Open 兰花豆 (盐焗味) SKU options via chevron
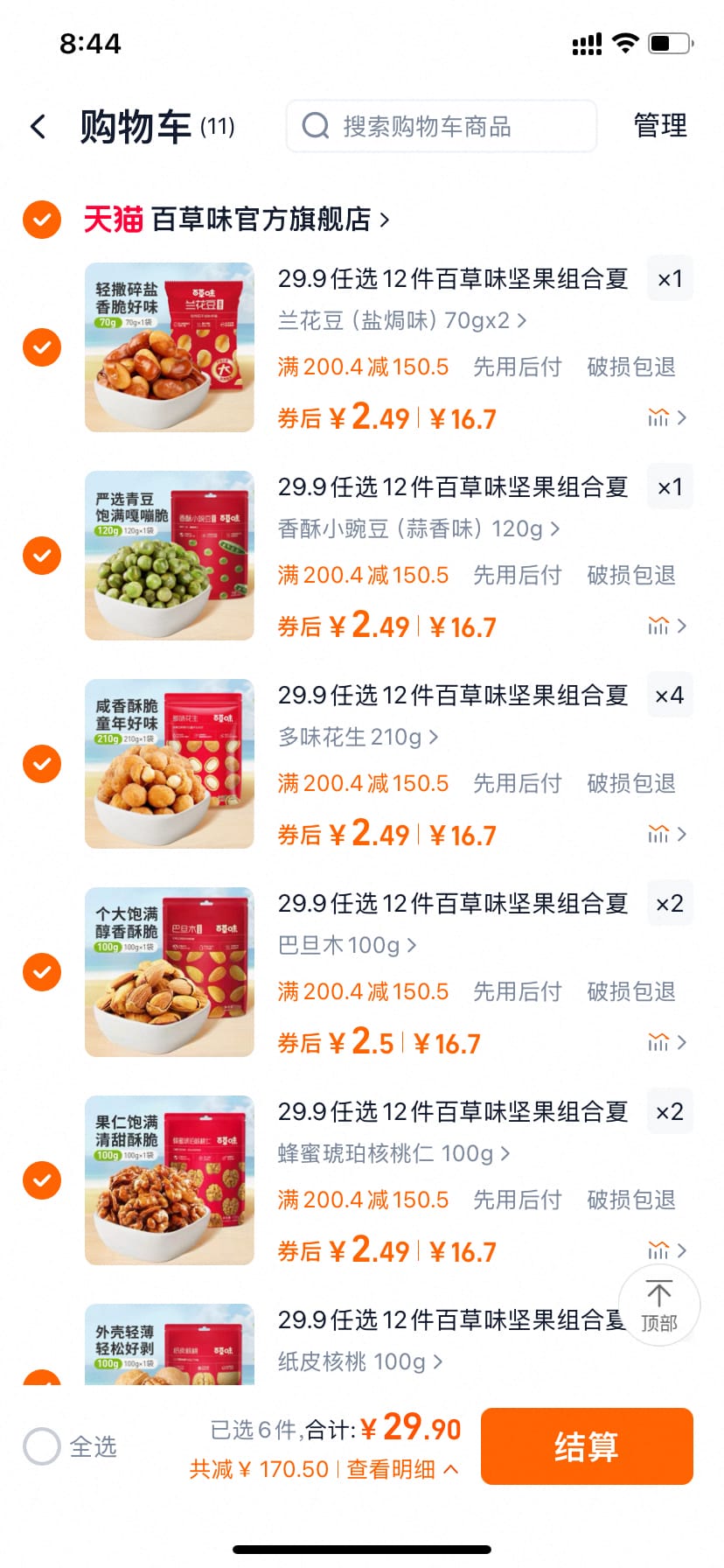This screenshot has width=724, height=1568. click(521, 320)
